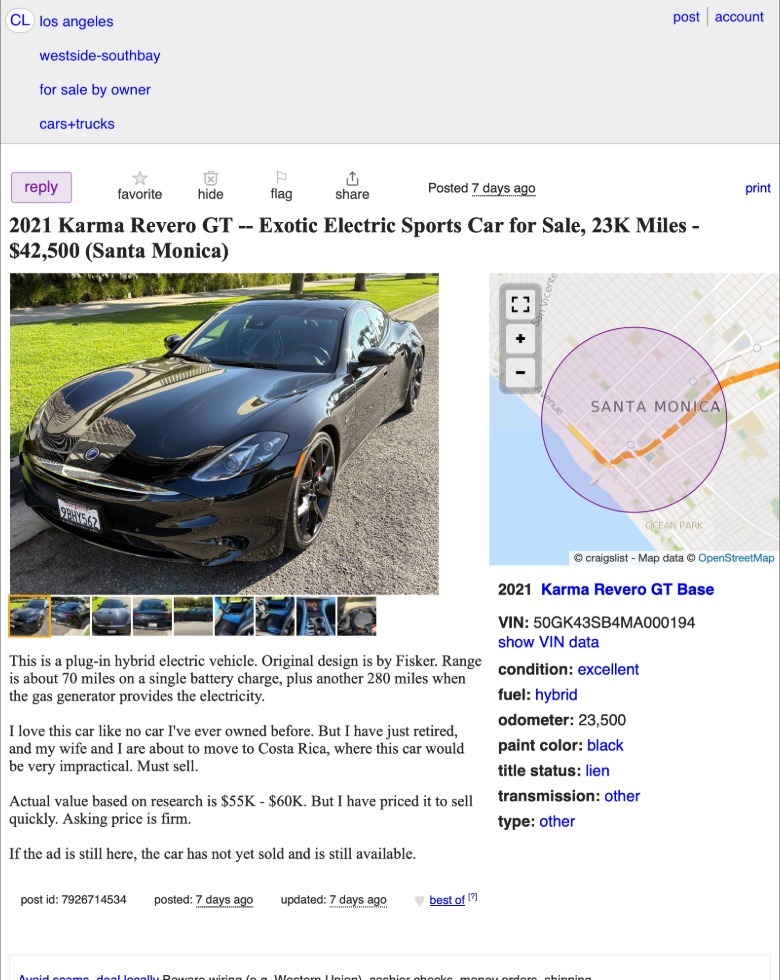Expand the map to fullscreen

tap(520, 305)
